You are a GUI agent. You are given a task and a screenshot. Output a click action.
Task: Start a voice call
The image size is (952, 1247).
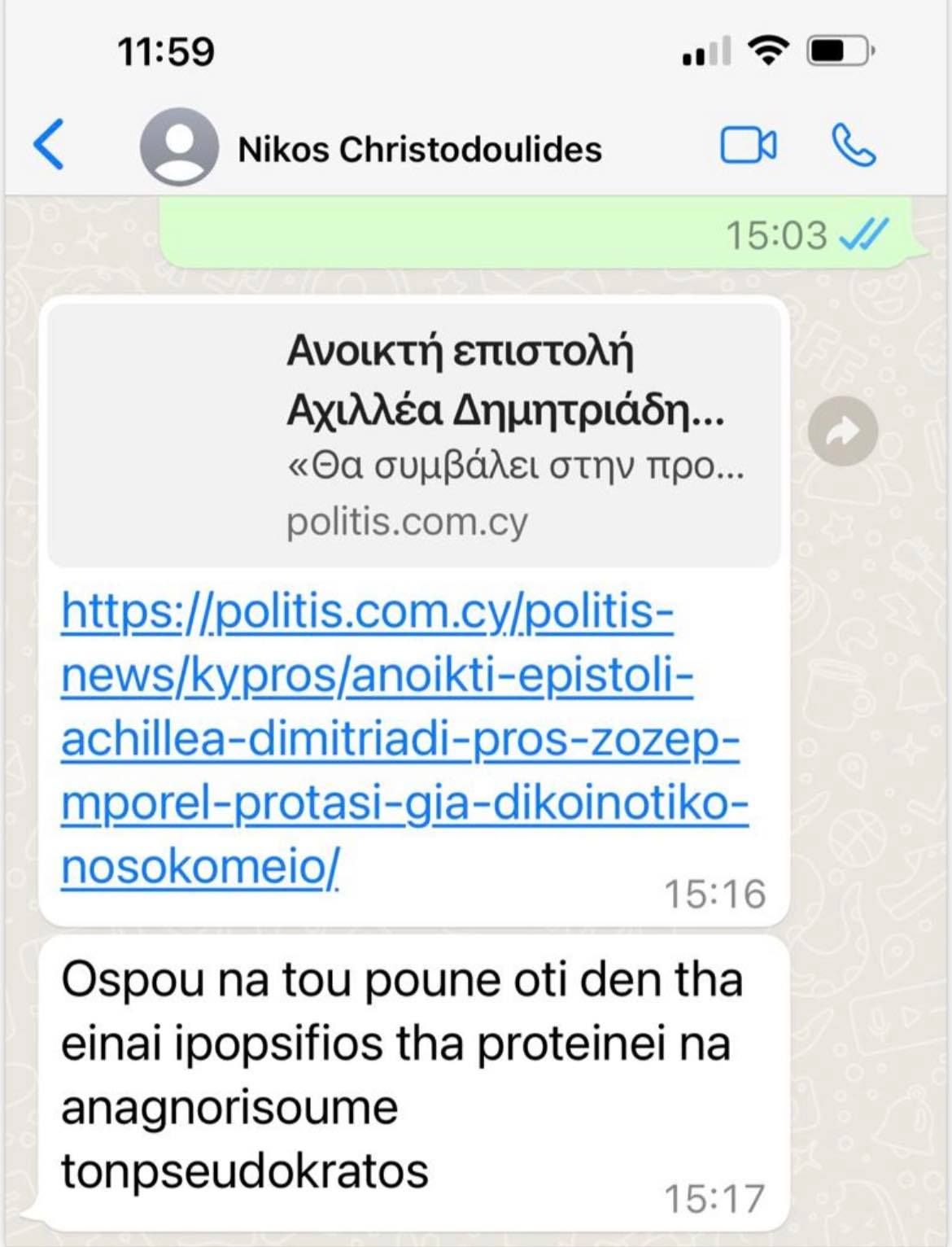[854, 147]
